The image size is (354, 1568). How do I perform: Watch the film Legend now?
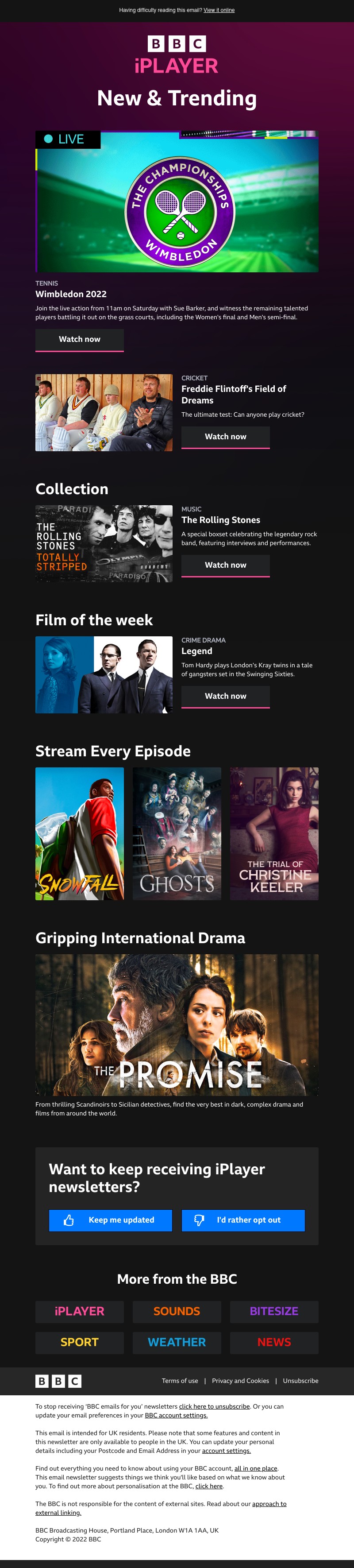225,696
